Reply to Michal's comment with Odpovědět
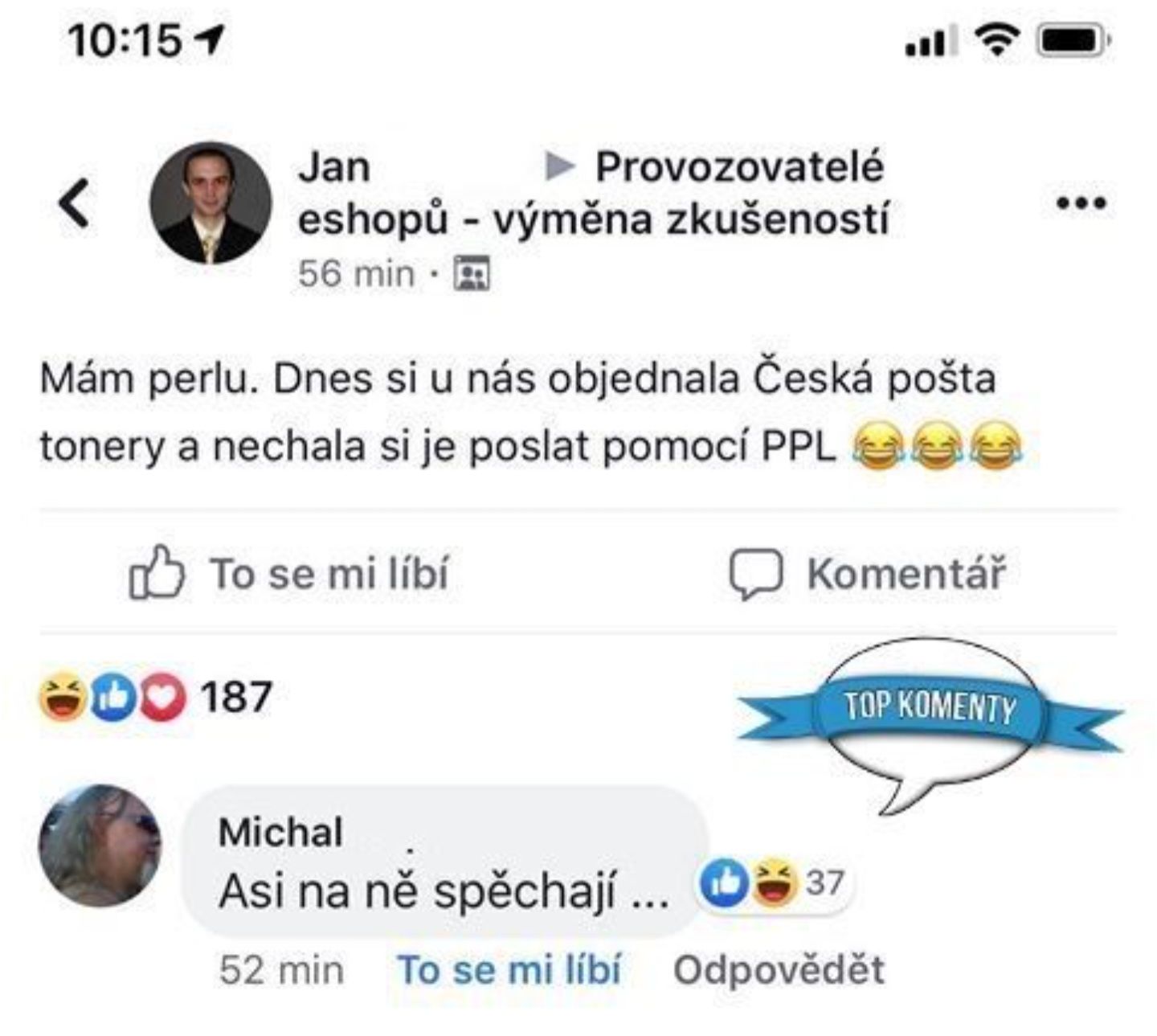The image size is (1157, 1036). coord(778,969)
